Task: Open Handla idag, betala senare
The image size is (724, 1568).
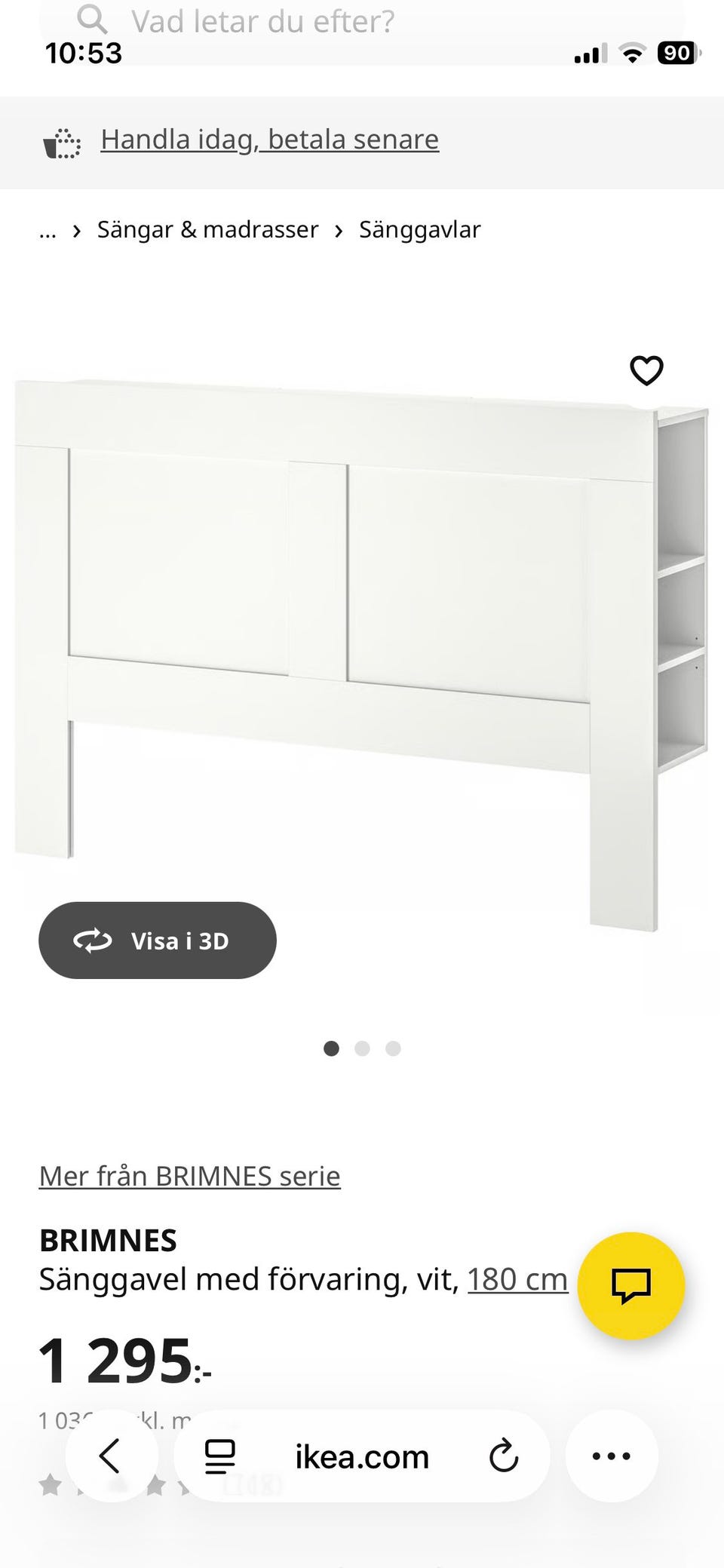Action: [270, 138]
